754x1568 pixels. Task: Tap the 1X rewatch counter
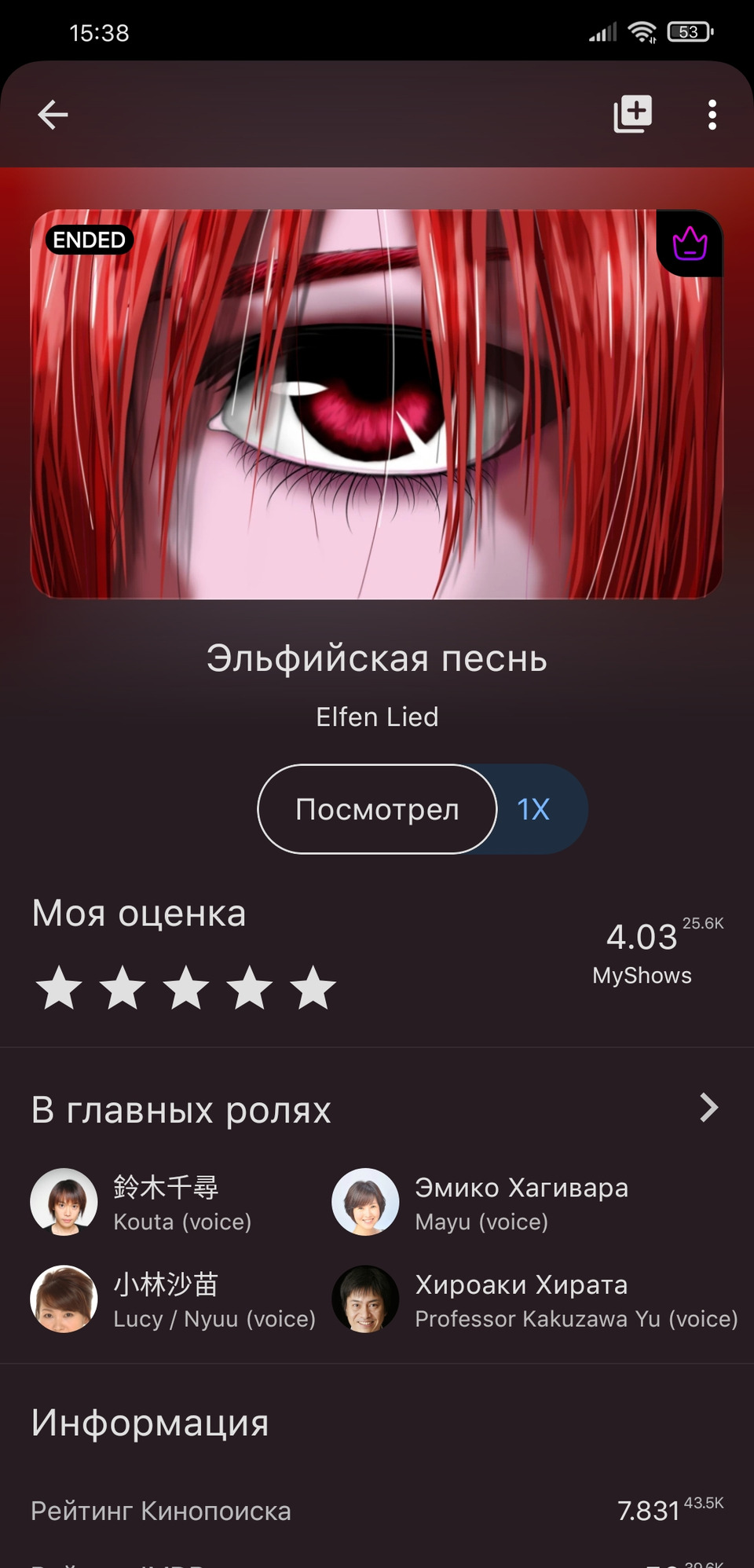(534, 809)
